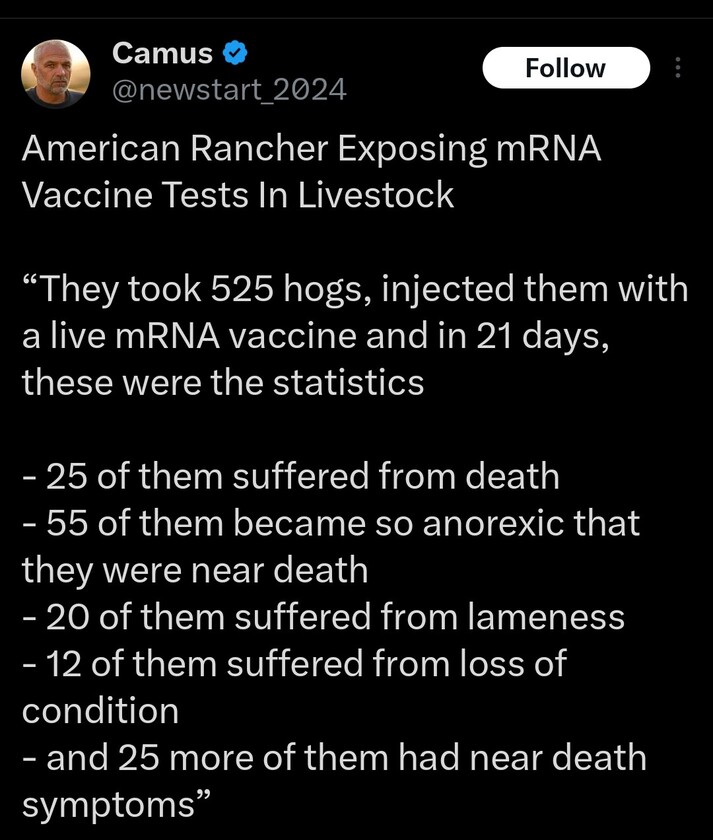Open the @newstart_2024 profile handle

[x=228, y=90]
